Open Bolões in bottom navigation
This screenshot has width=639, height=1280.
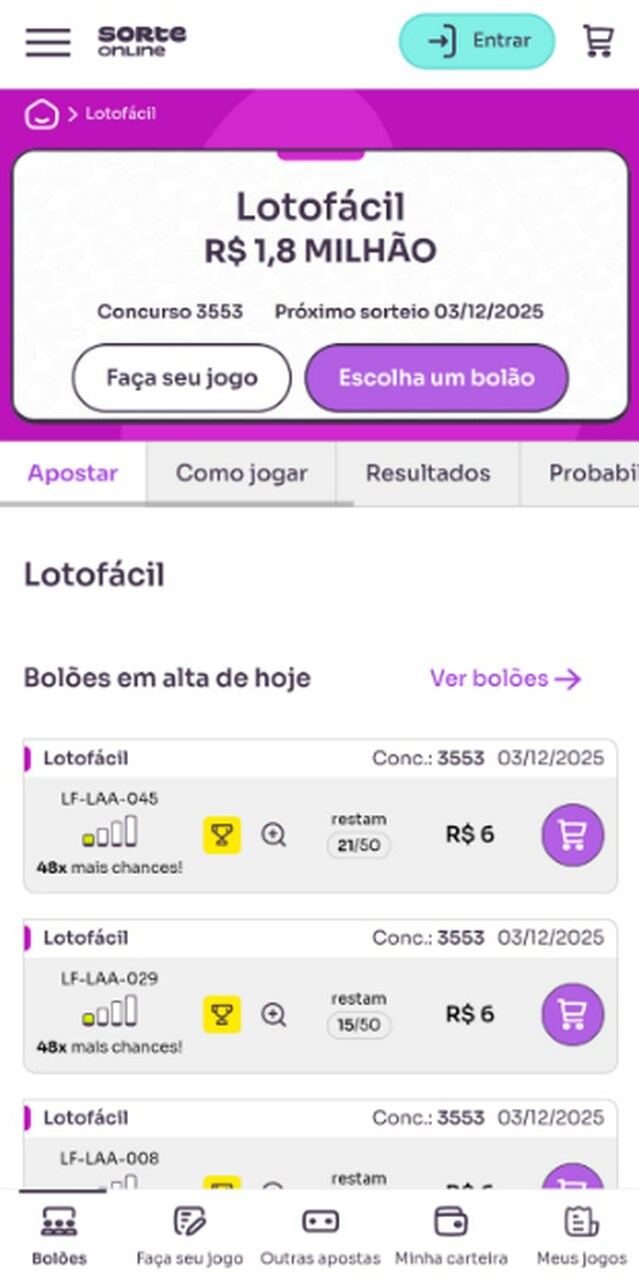click(59, 1236)
